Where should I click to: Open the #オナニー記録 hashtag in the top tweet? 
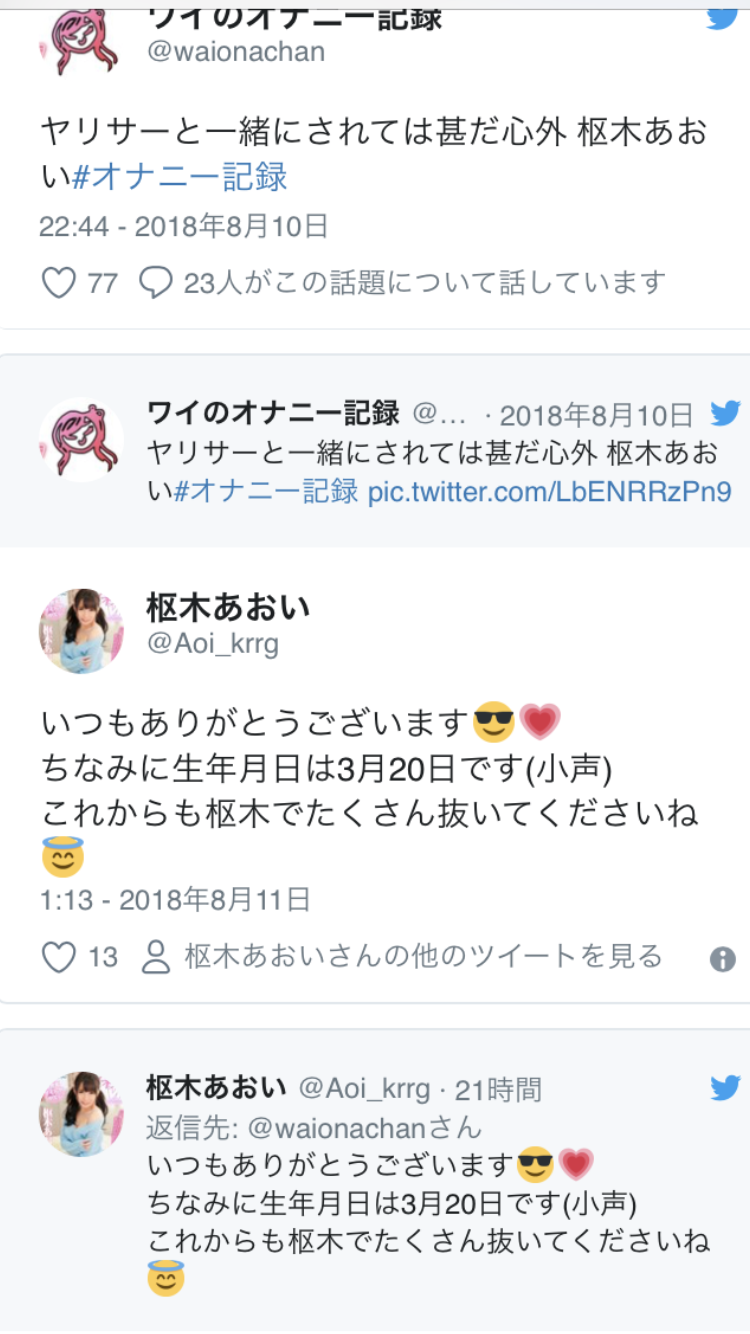point(180,177)
